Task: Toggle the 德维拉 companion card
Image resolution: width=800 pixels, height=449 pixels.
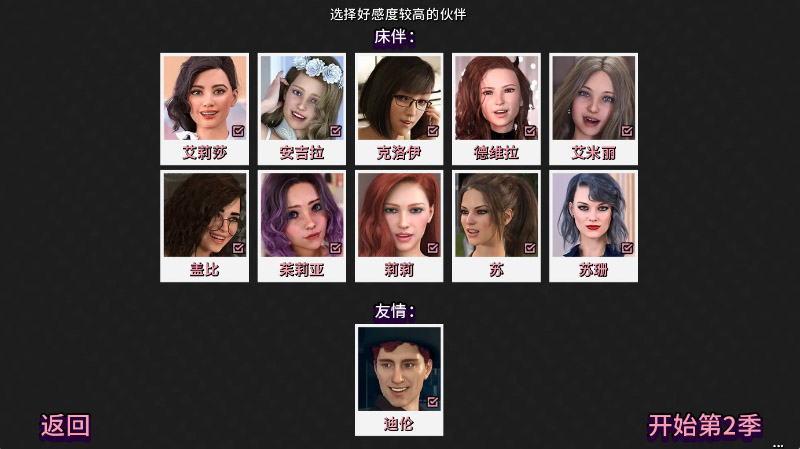Action: (x=496, y=108)
